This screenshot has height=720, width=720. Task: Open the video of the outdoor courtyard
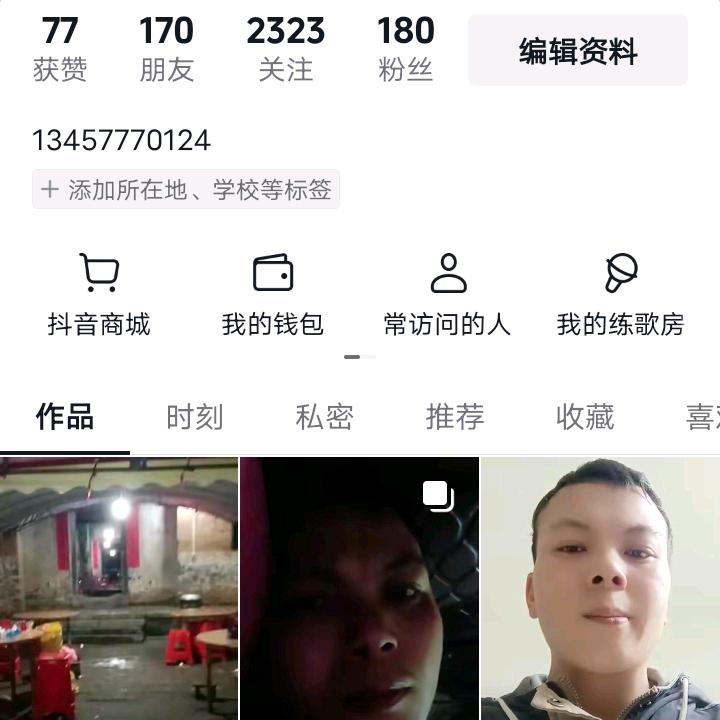(119, 588)
